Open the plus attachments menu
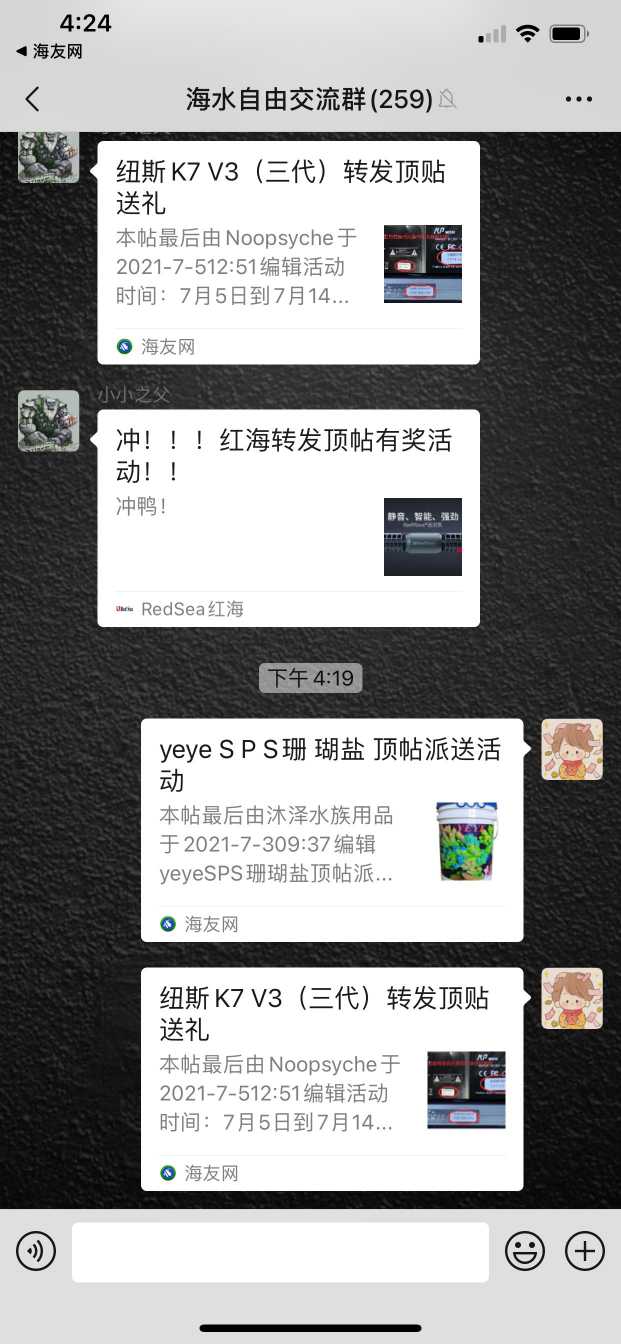The image size is (621, 1344). 585,1251
